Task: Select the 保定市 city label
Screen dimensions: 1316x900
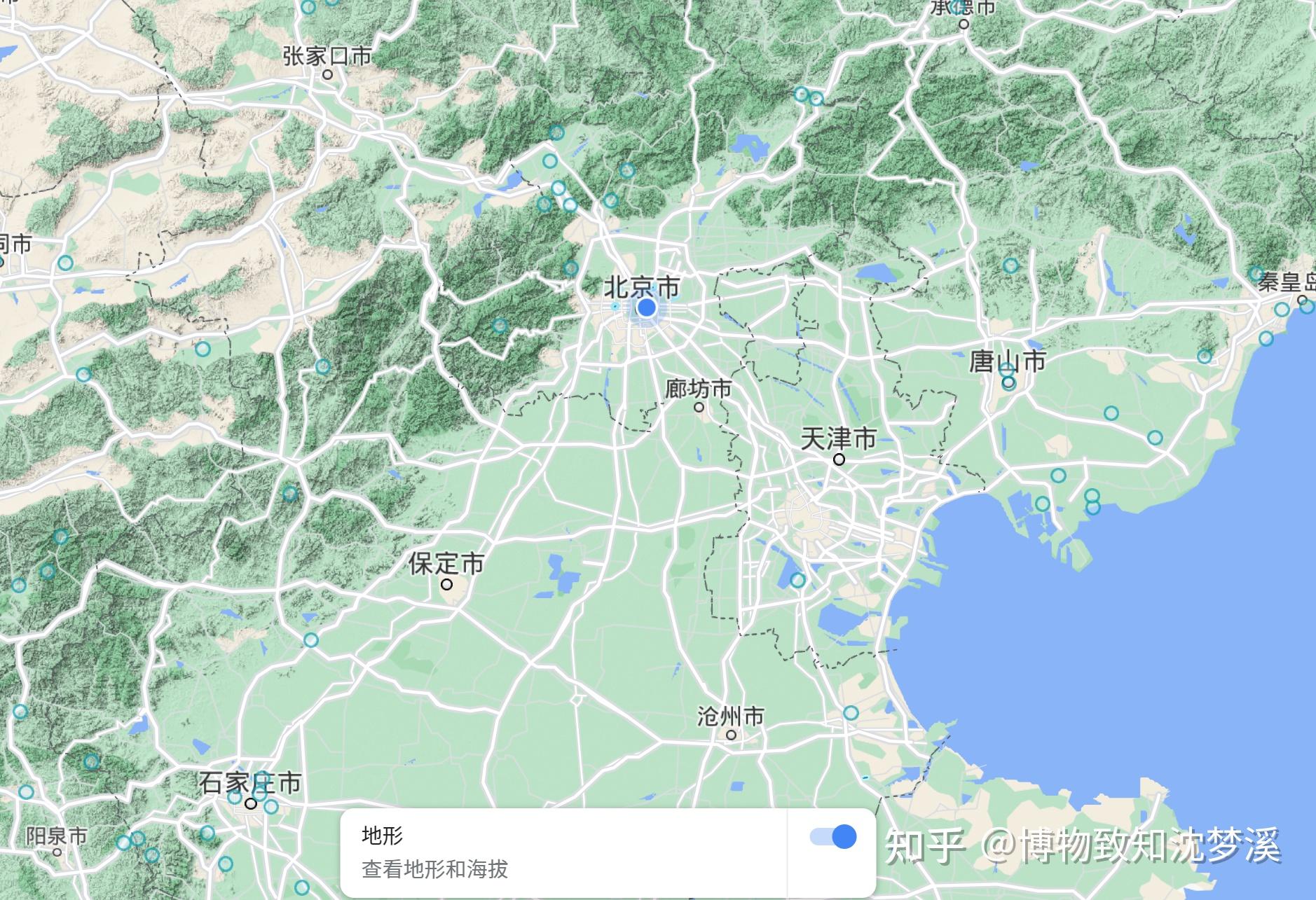Action: (446, 564)
